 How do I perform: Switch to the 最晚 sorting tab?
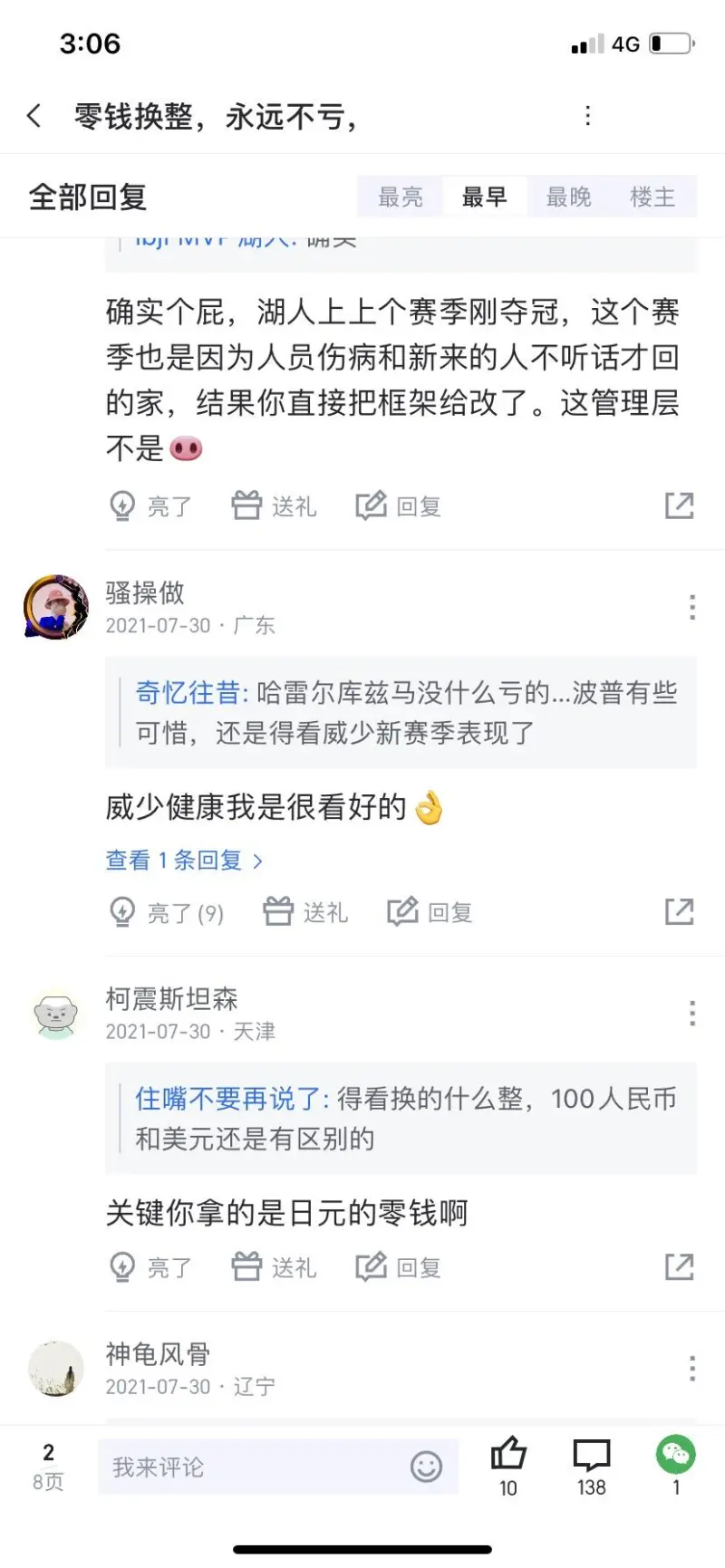pos(568,197)
